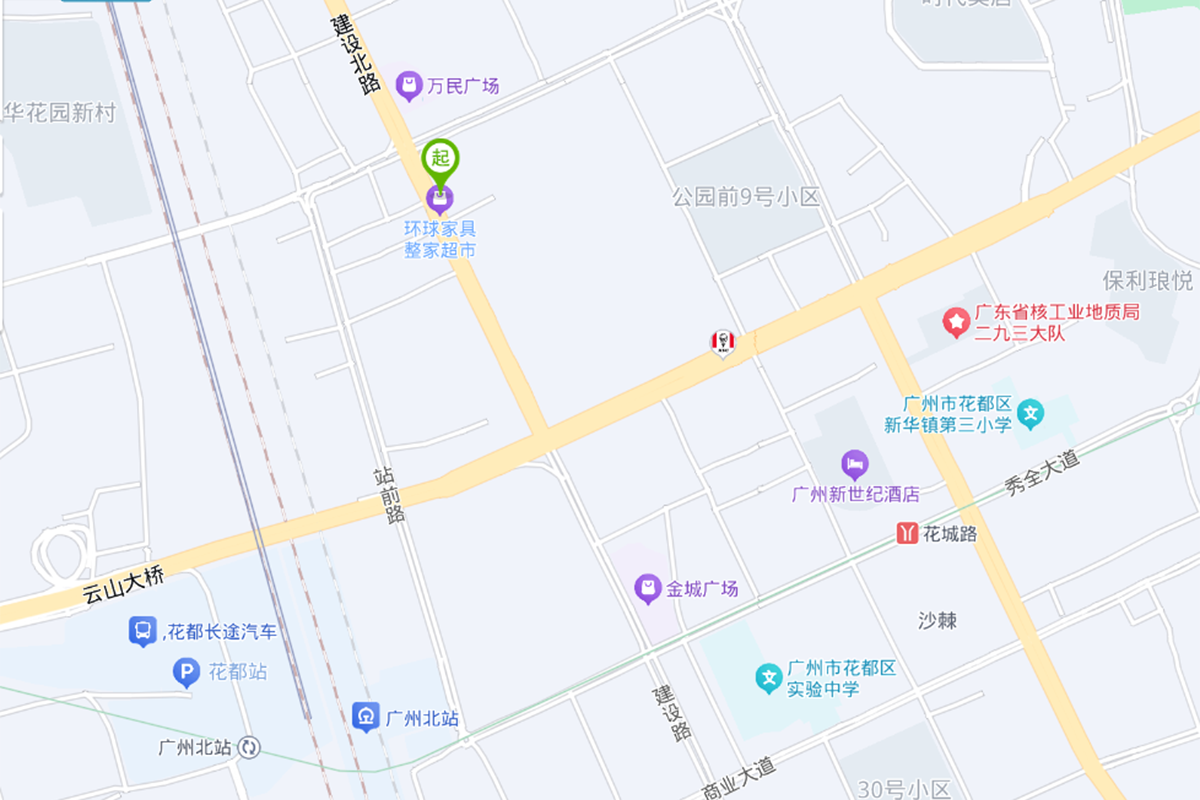Select 金城广场 shopping marker
Image resolution: width=1200 pixels, height=800 pixels.
[648, 589]
